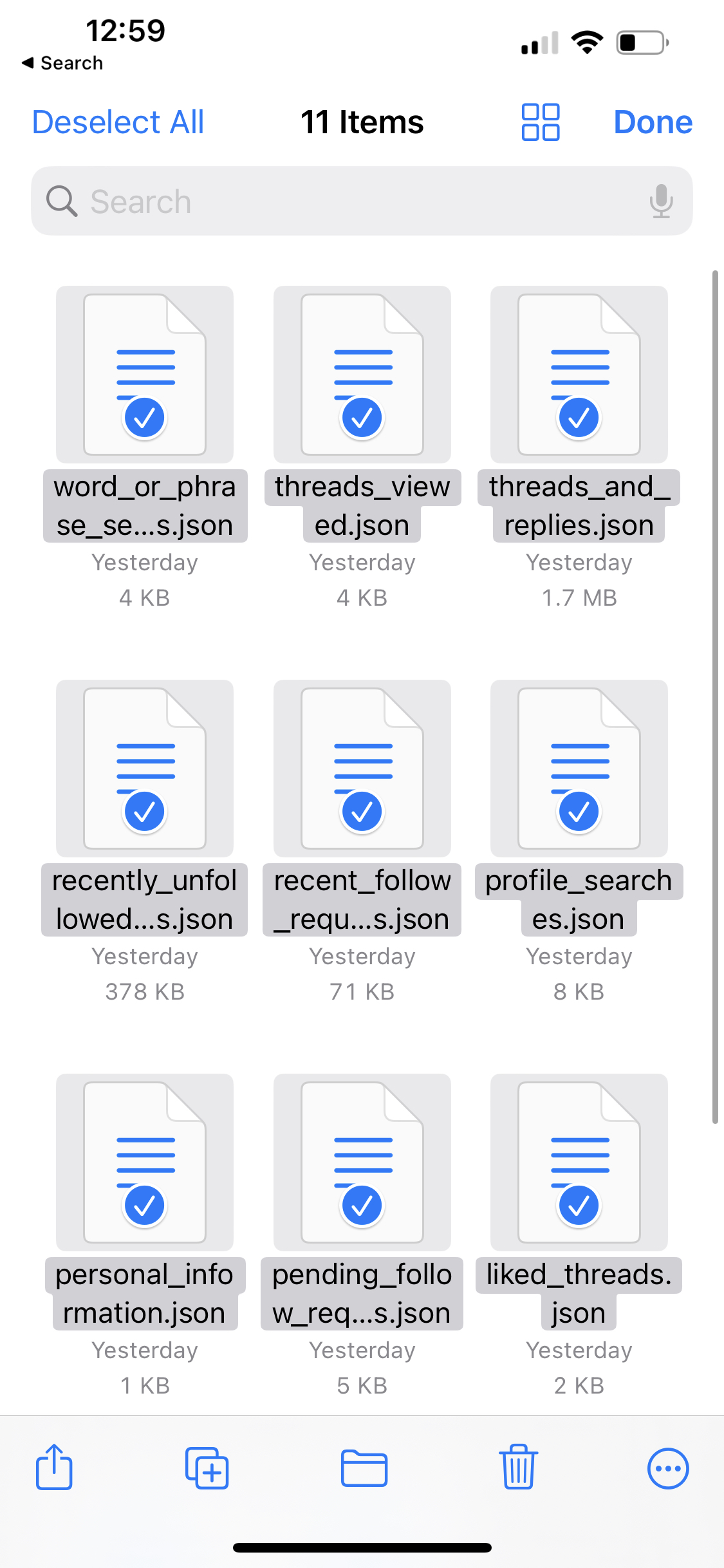Tap Done to exit selection mode
The height and width of the screenshot is (1568, 724).
pyautogui.click(x=653, y=122)
